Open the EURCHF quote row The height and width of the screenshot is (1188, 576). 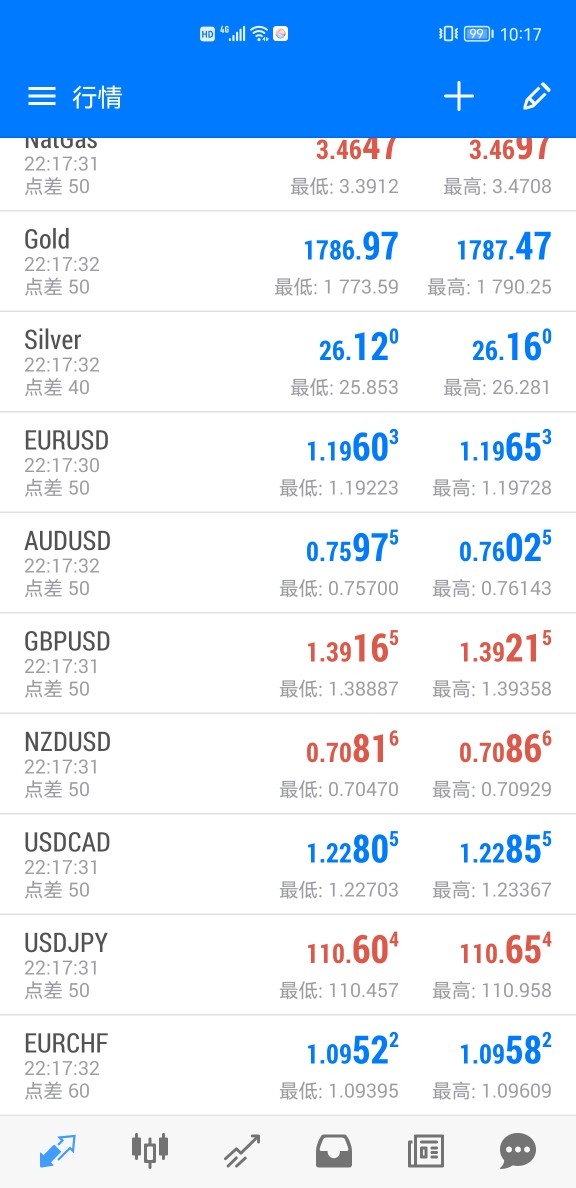coord(288,1065)
